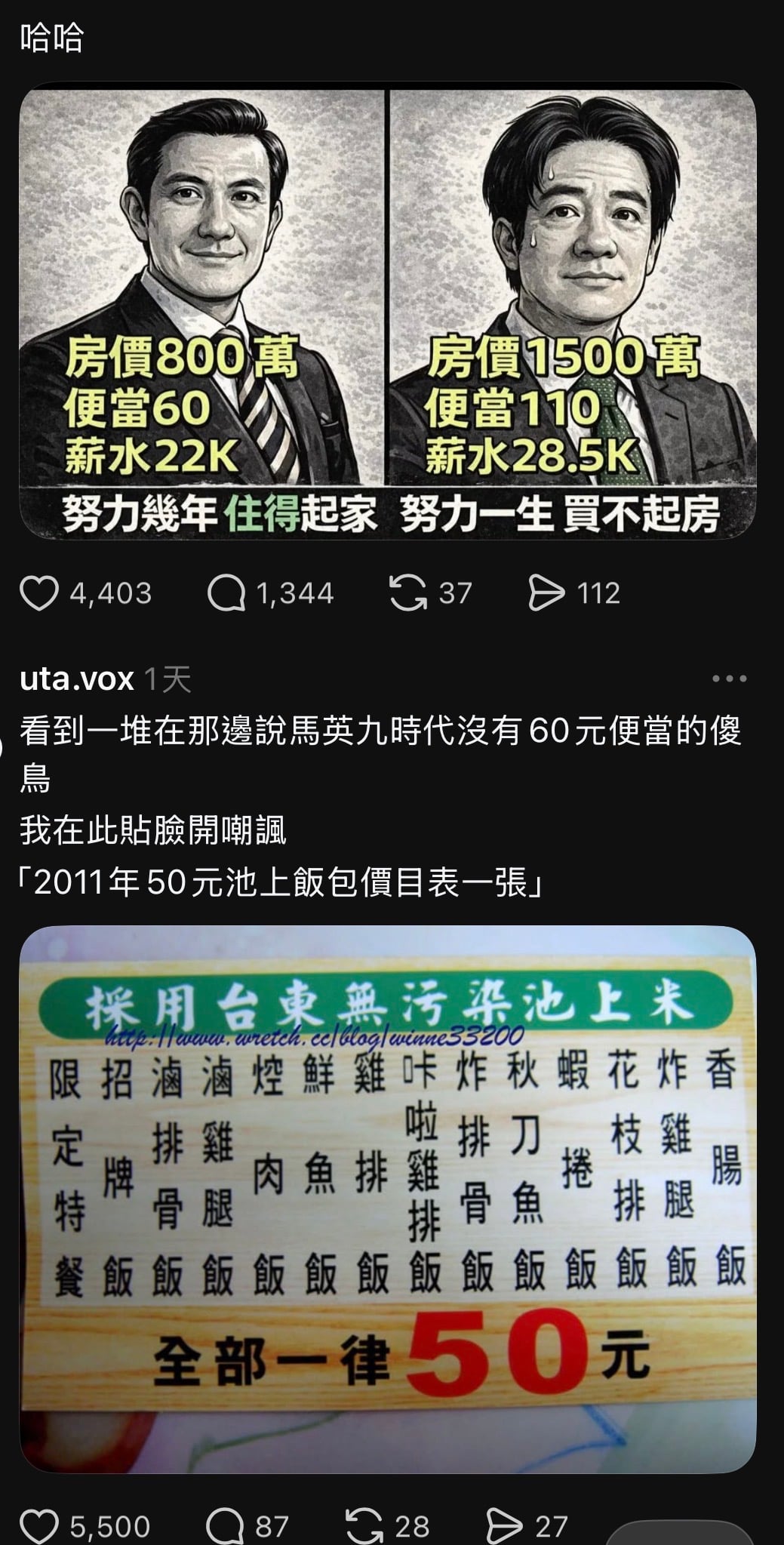Viewport: 784px width, 1545px height.
Task: Visit uta.vox profile
Action: click(77, 679)
